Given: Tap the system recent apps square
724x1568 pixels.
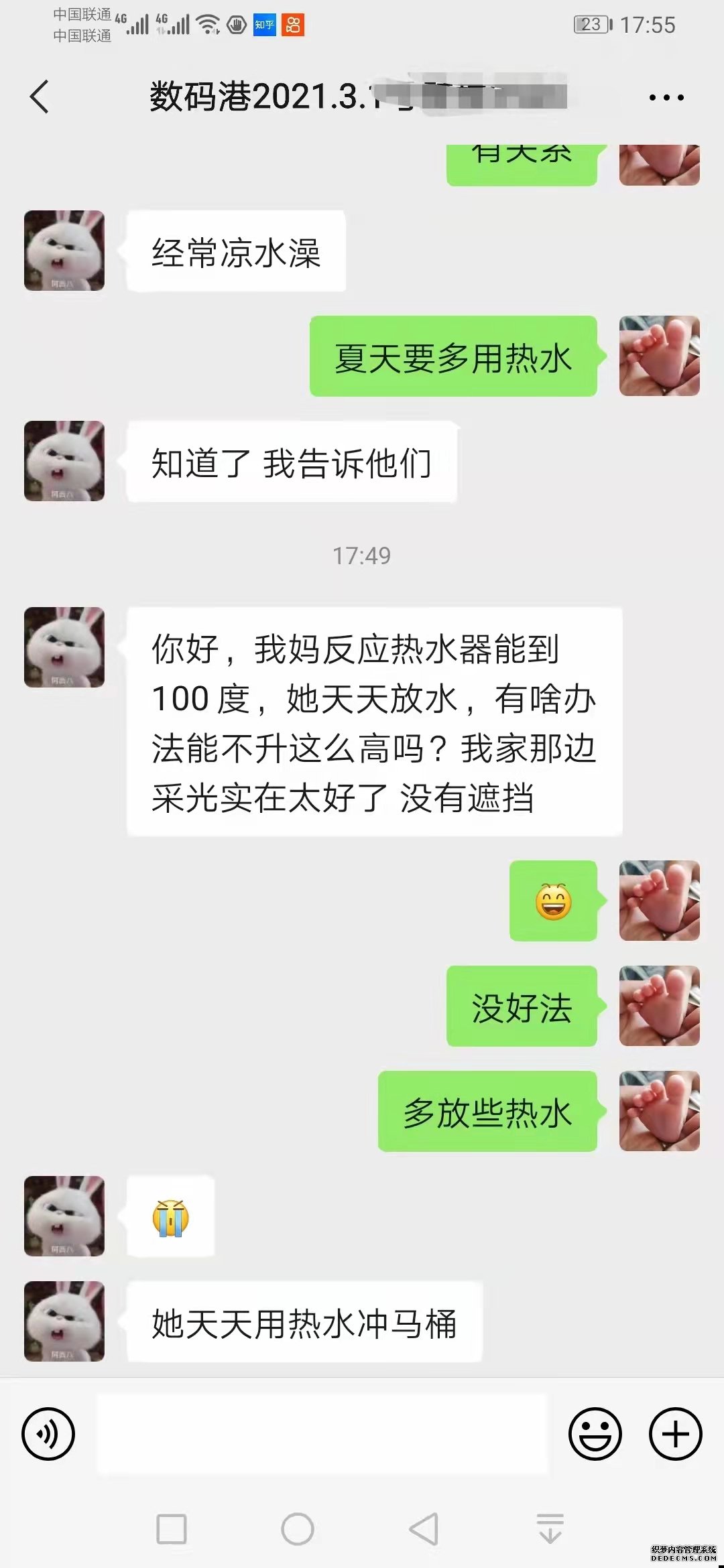Looking at the screenshot, I should (x=172, y=1529).
